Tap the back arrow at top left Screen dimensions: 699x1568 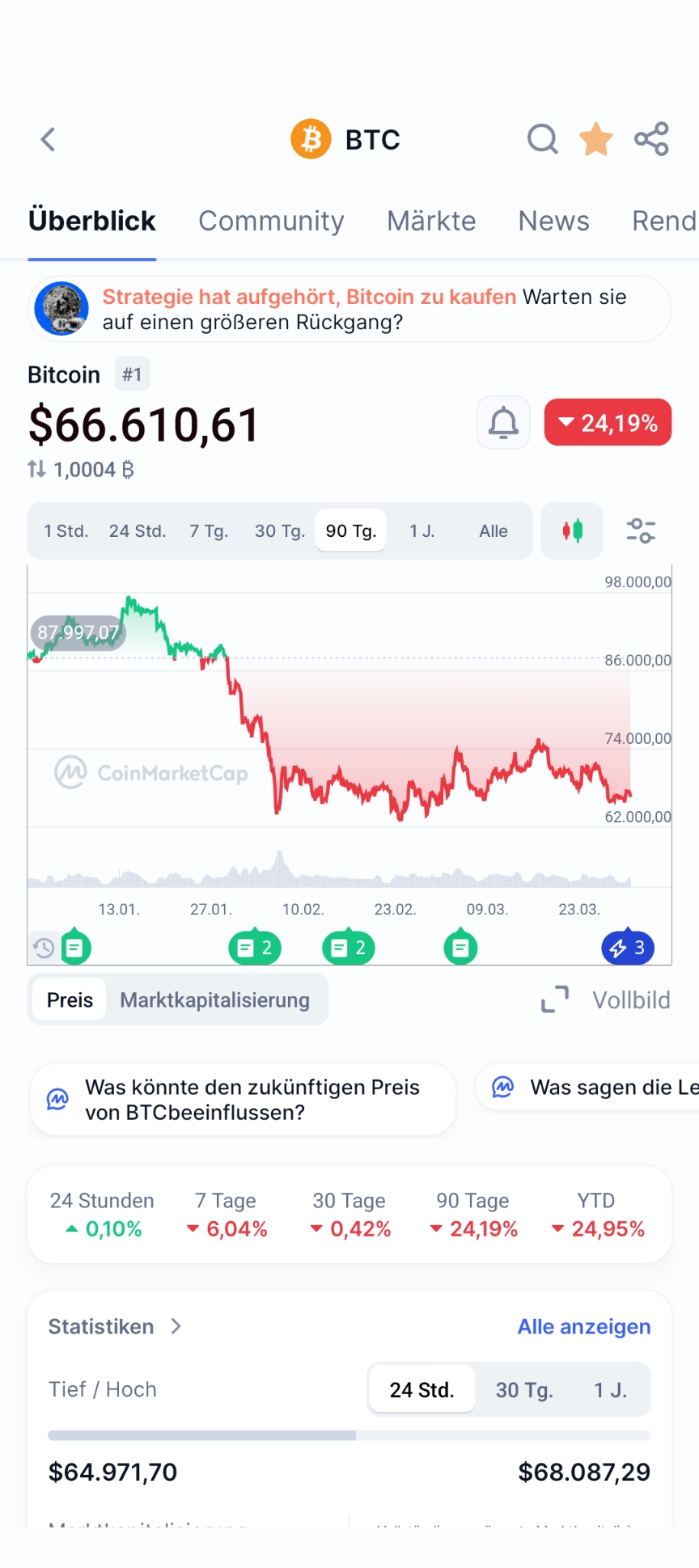47,139
